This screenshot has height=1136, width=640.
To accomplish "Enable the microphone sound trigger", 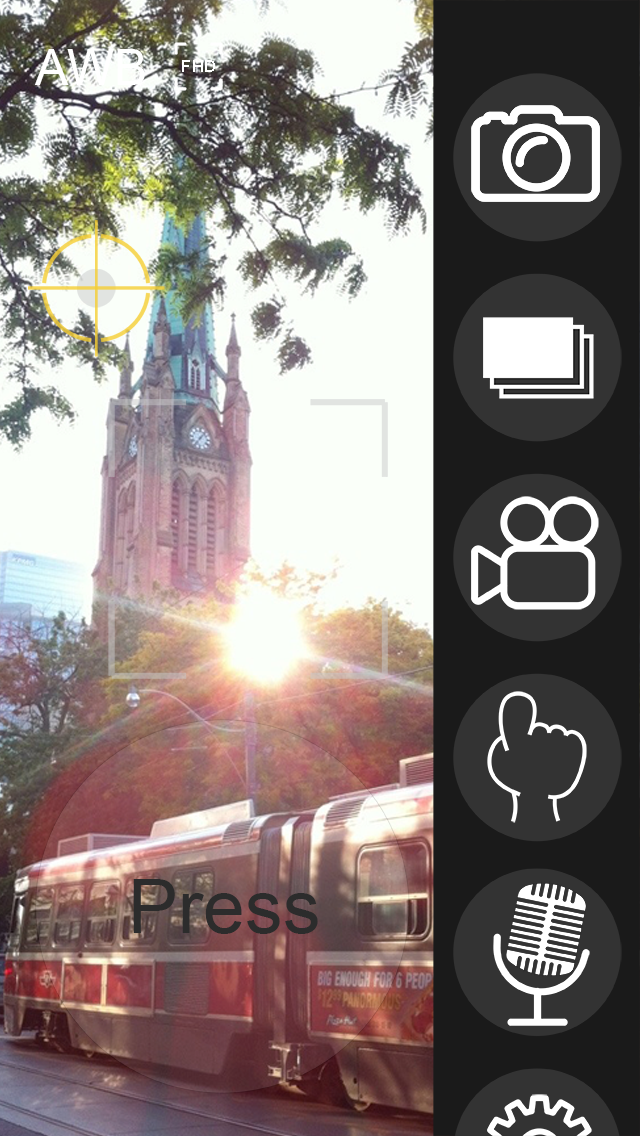I will pyautogui.click(x=536, y=953).
